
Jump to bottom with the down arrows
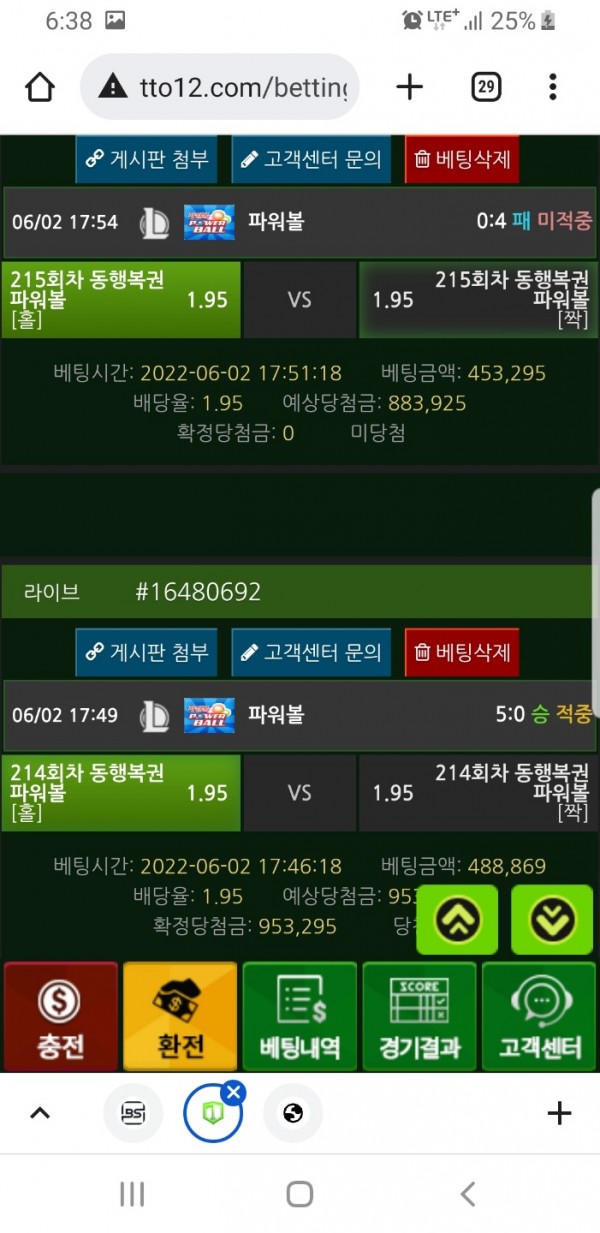[552, 919]
